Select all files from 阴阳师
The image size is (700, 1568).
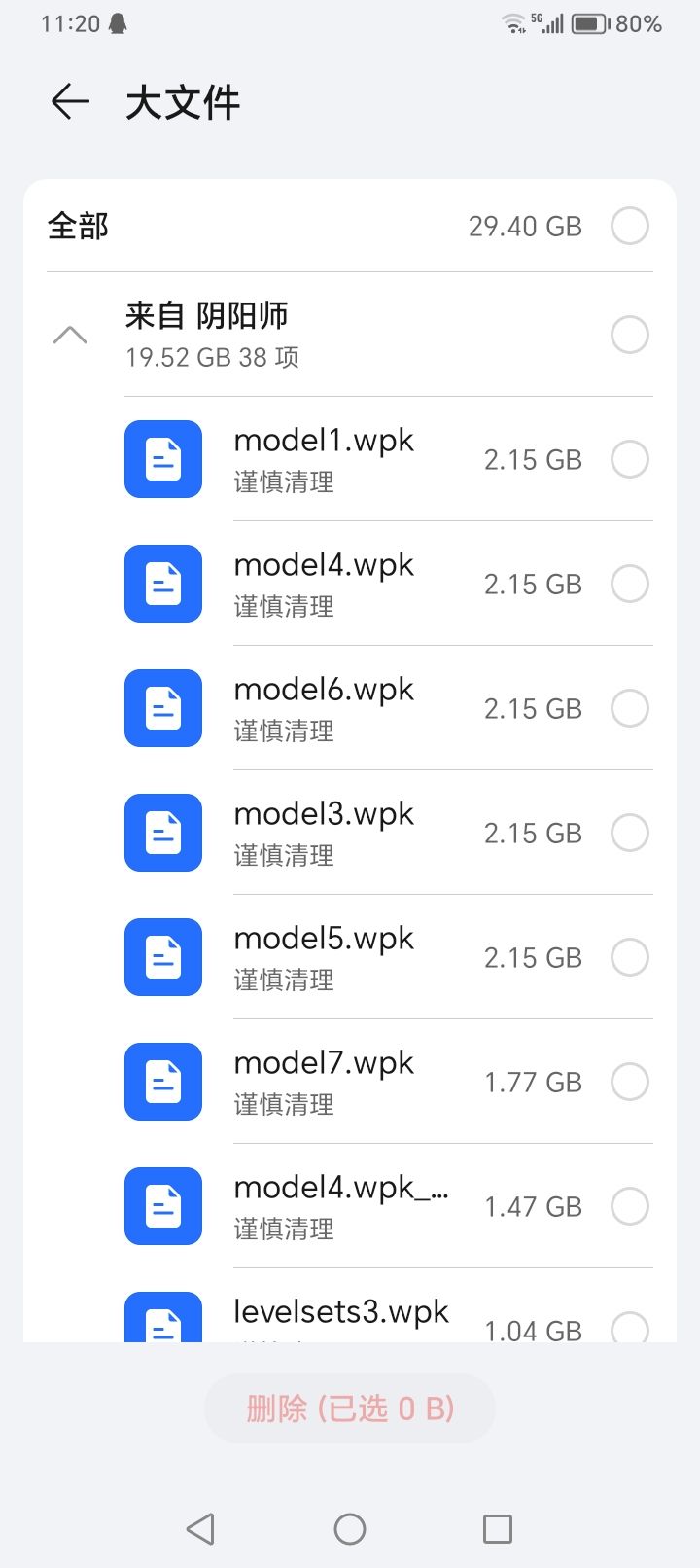(630, 335)
